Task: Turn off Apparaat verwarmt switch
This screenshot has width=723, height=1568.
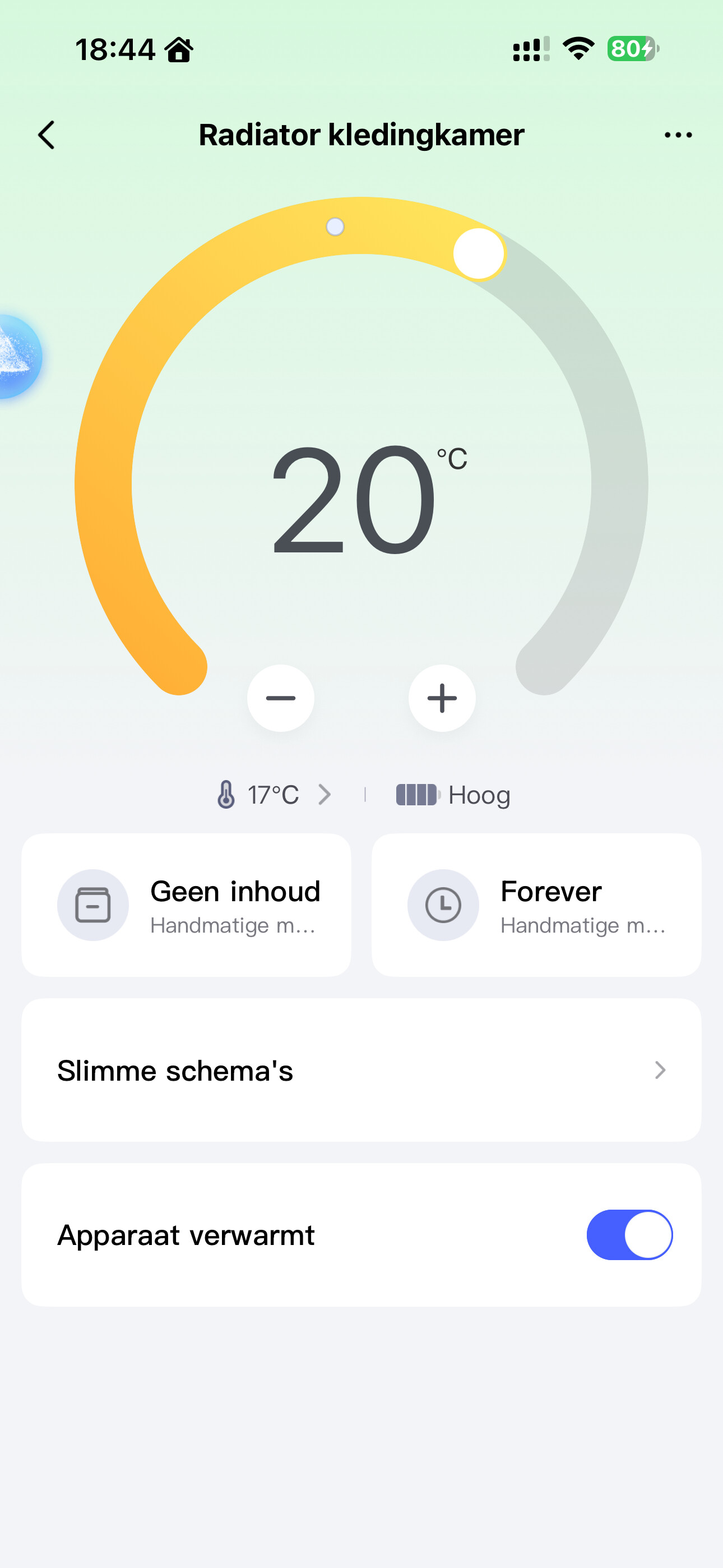Action: pos(629,1234)
